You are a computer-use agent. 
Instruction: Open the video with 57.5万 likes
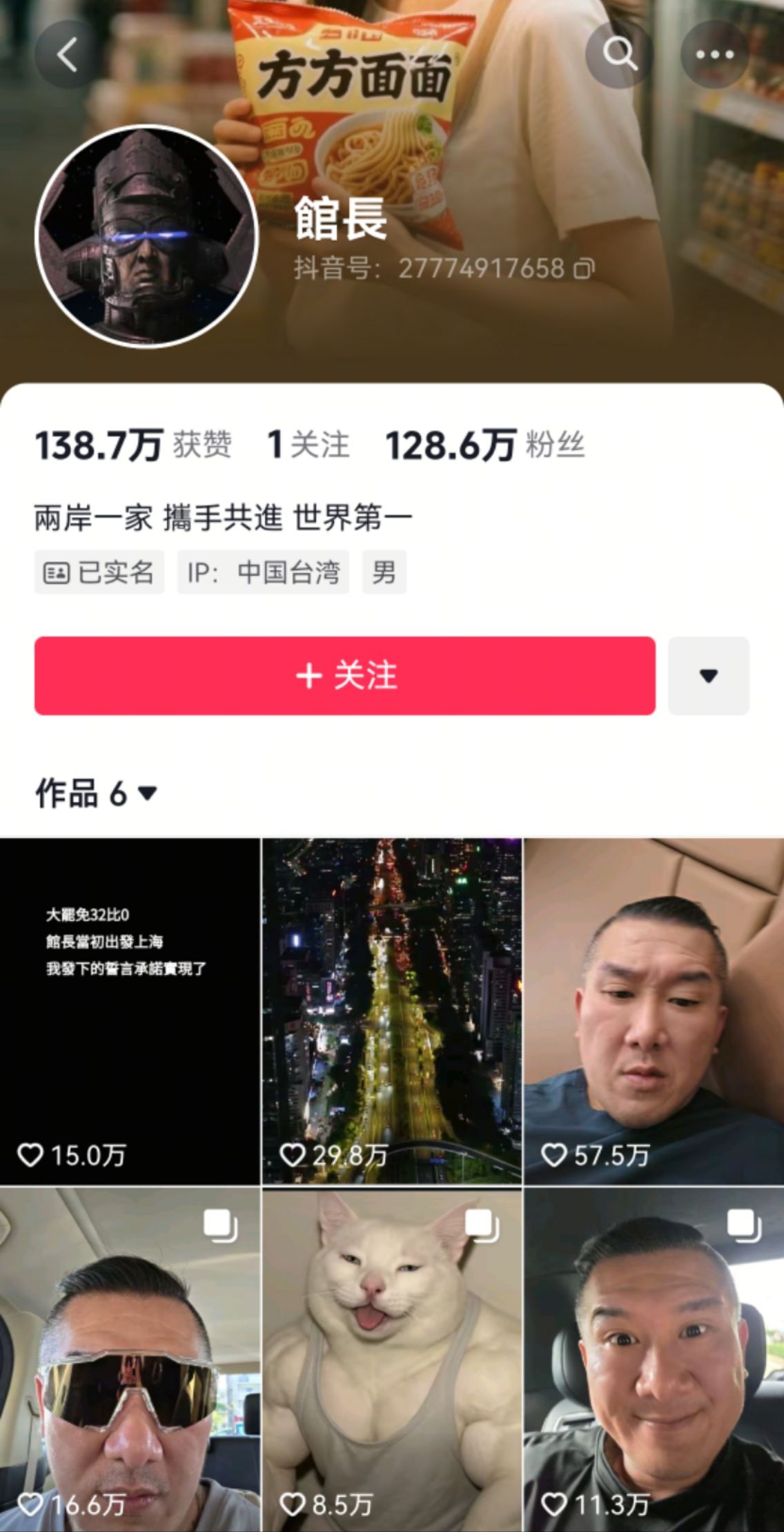pos(654,1011)
